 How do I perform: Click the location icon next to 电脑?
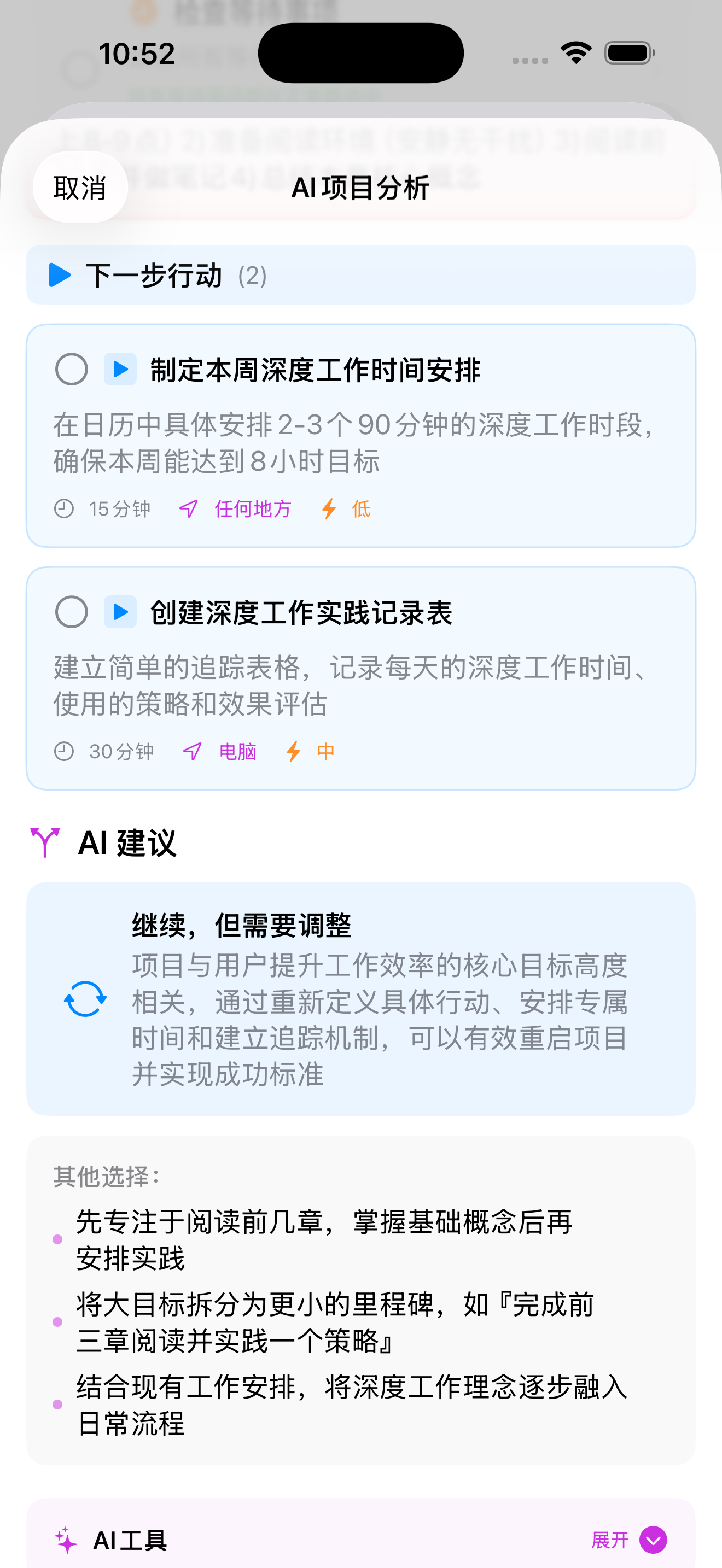coord(192,752)
